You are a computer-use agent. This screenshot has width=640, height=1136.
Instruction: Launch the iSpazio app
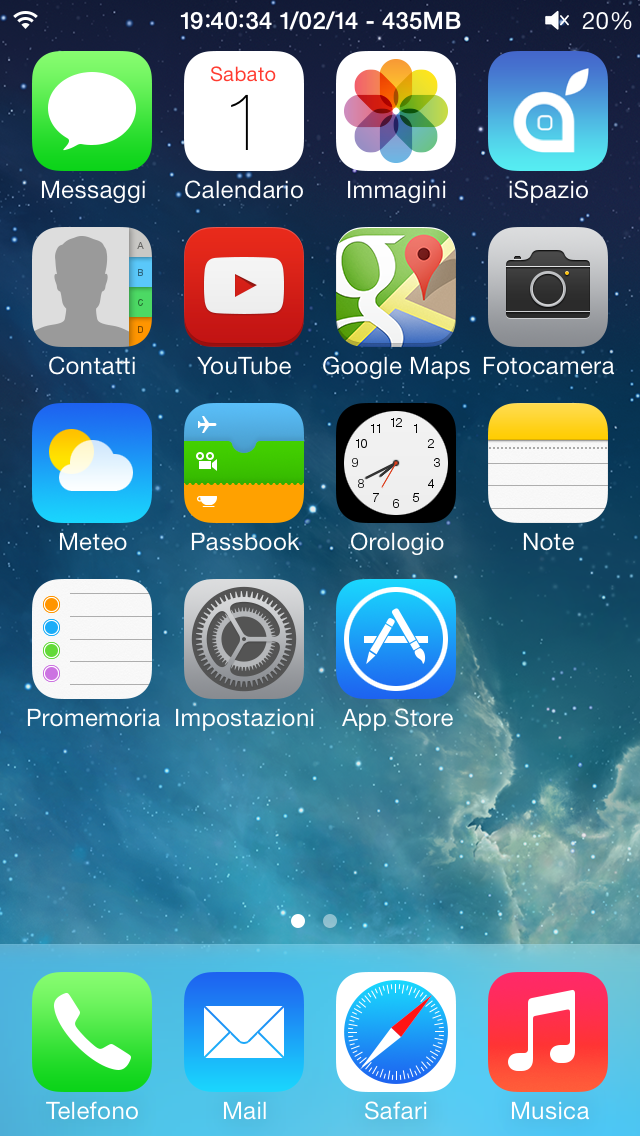[548, 111]
